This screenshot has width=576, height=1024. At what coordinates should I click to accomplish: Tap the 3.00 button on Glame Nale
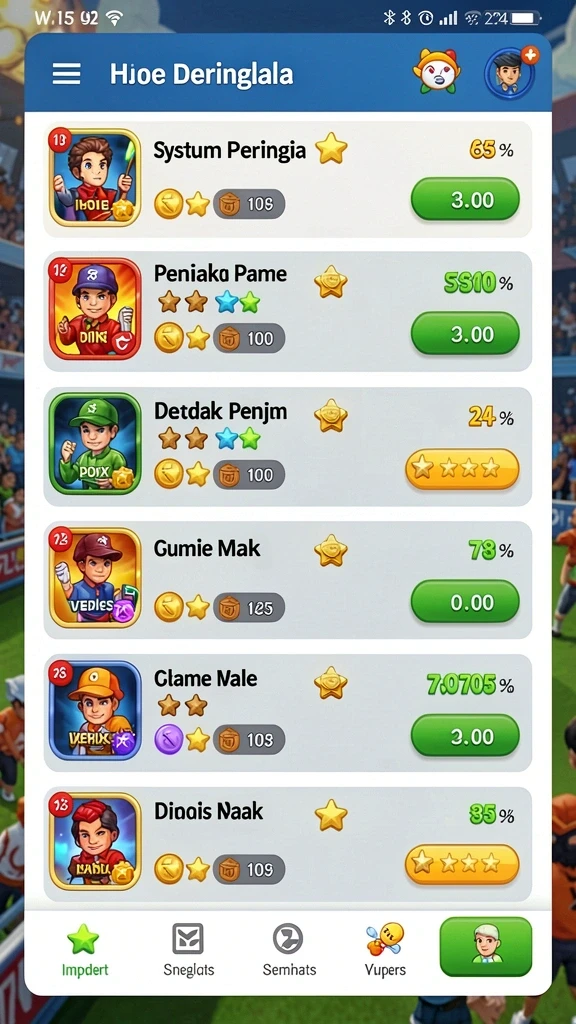pos(465,736)
